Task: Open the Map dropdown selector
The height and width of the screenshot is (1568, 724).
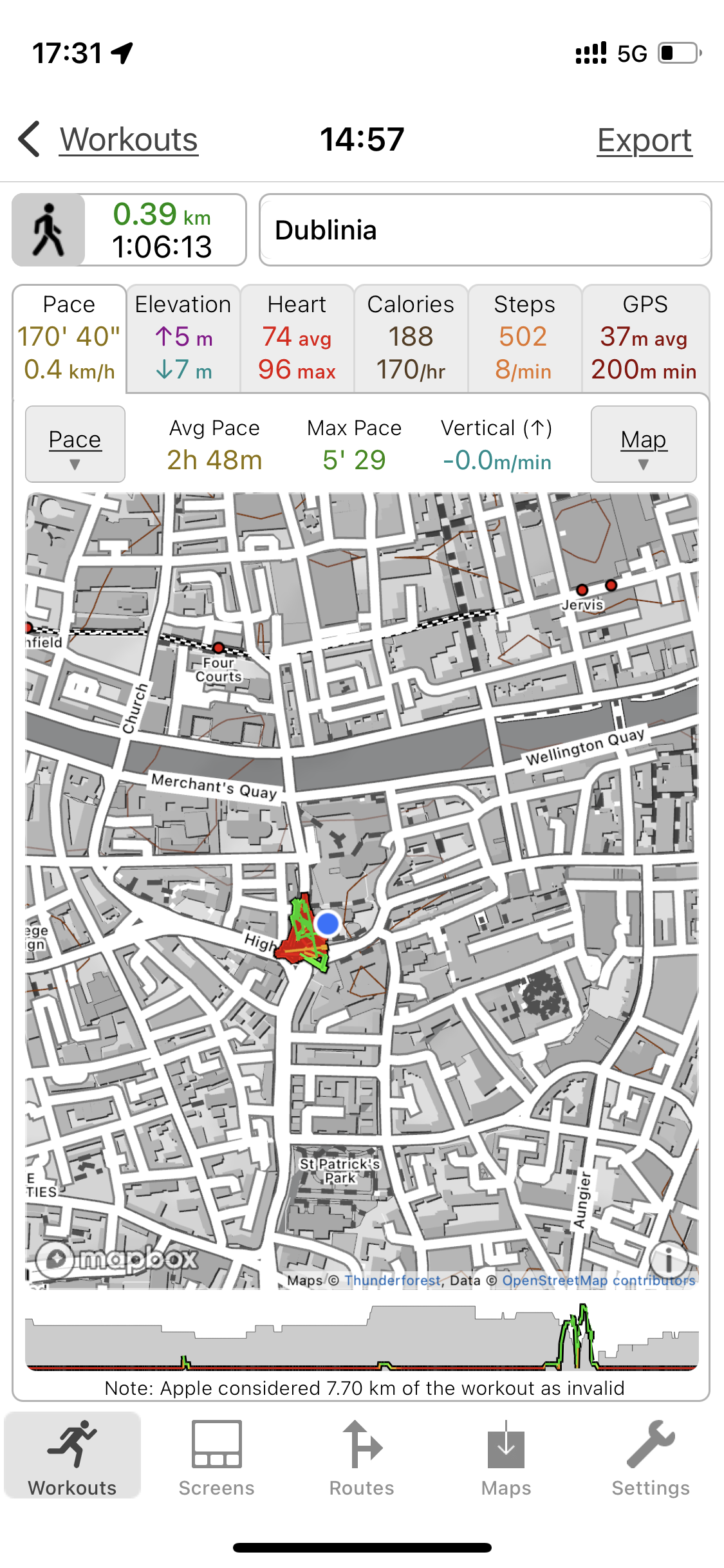Action: click(x=644, y=444)
